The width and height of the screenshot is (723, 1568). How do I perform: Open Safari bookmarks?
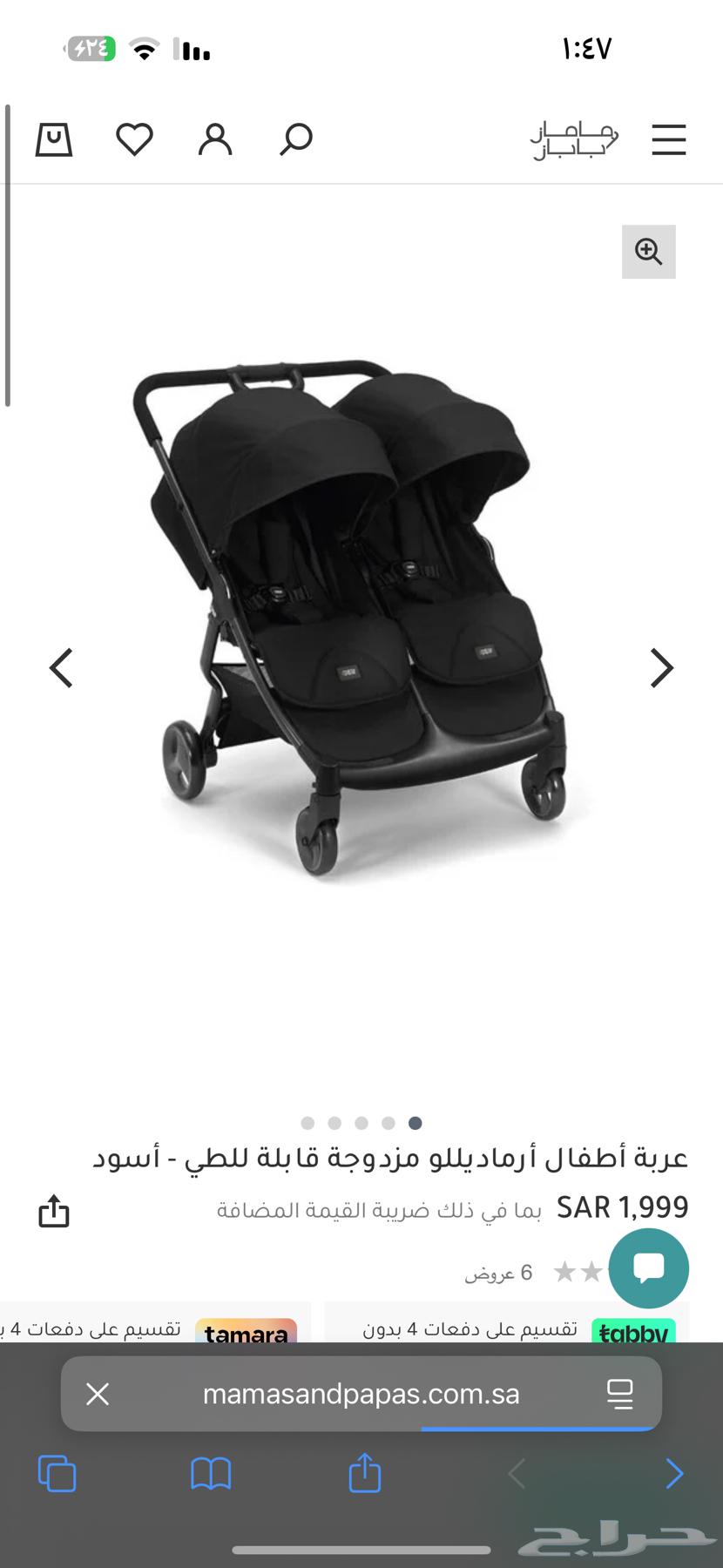click(x=211, y=1474)
